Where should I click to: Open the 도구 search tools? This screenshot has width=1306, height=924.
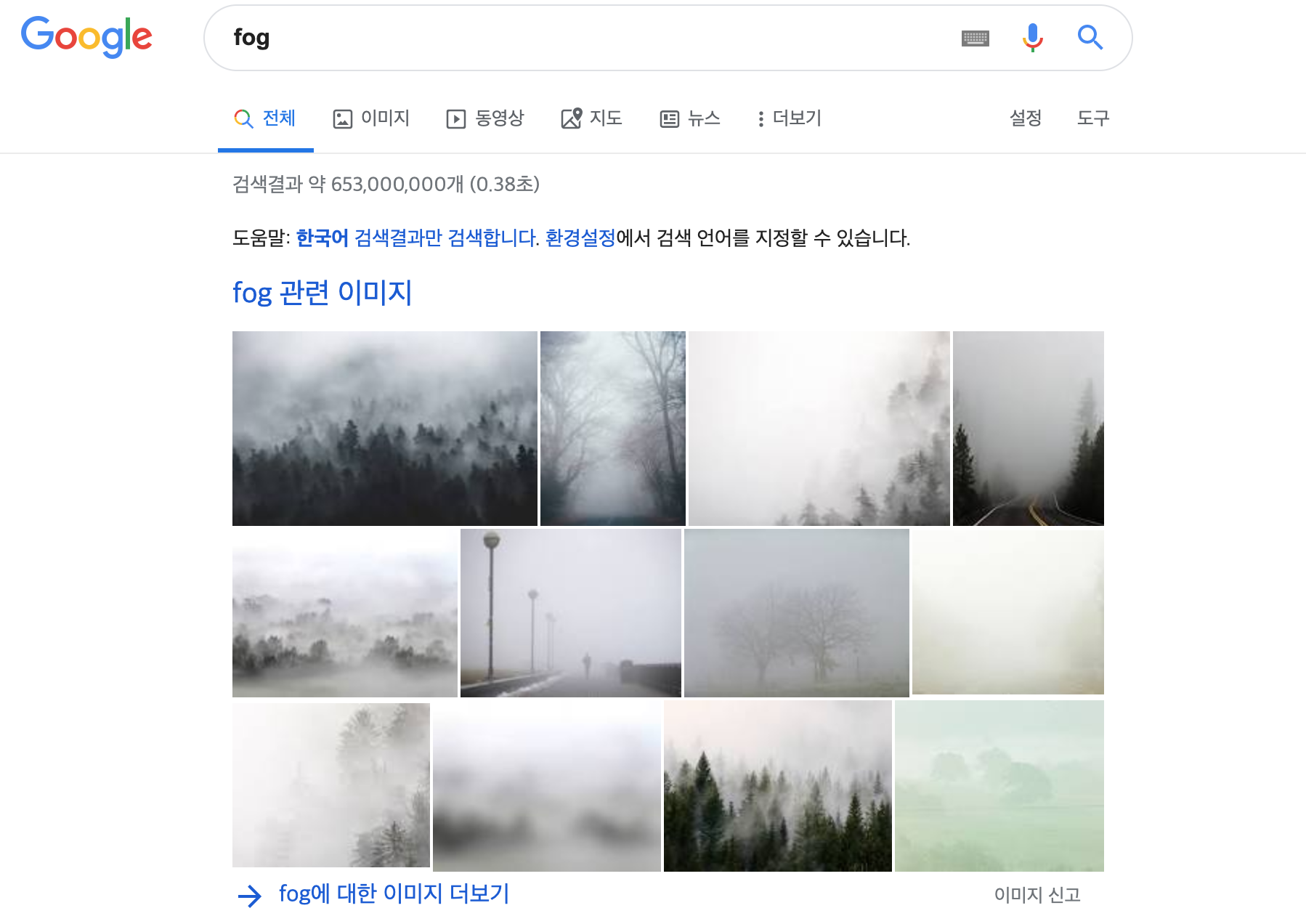1093,118
